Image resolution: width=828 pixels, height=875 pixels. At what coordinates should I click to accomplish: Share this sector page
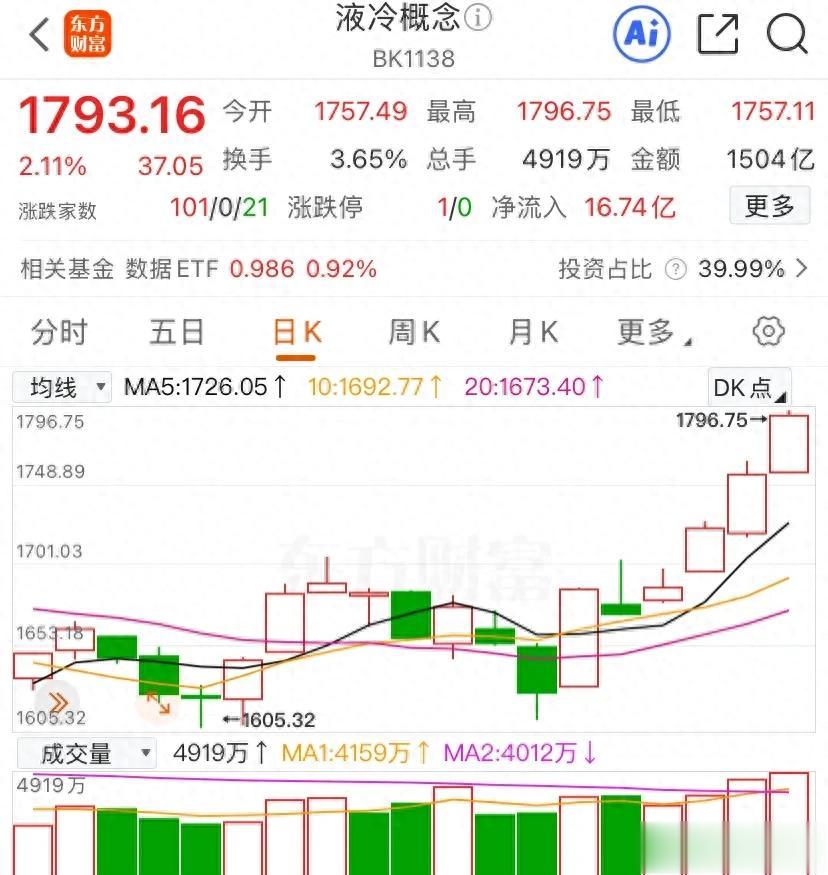pyautogui.click(x=717, y=35)
